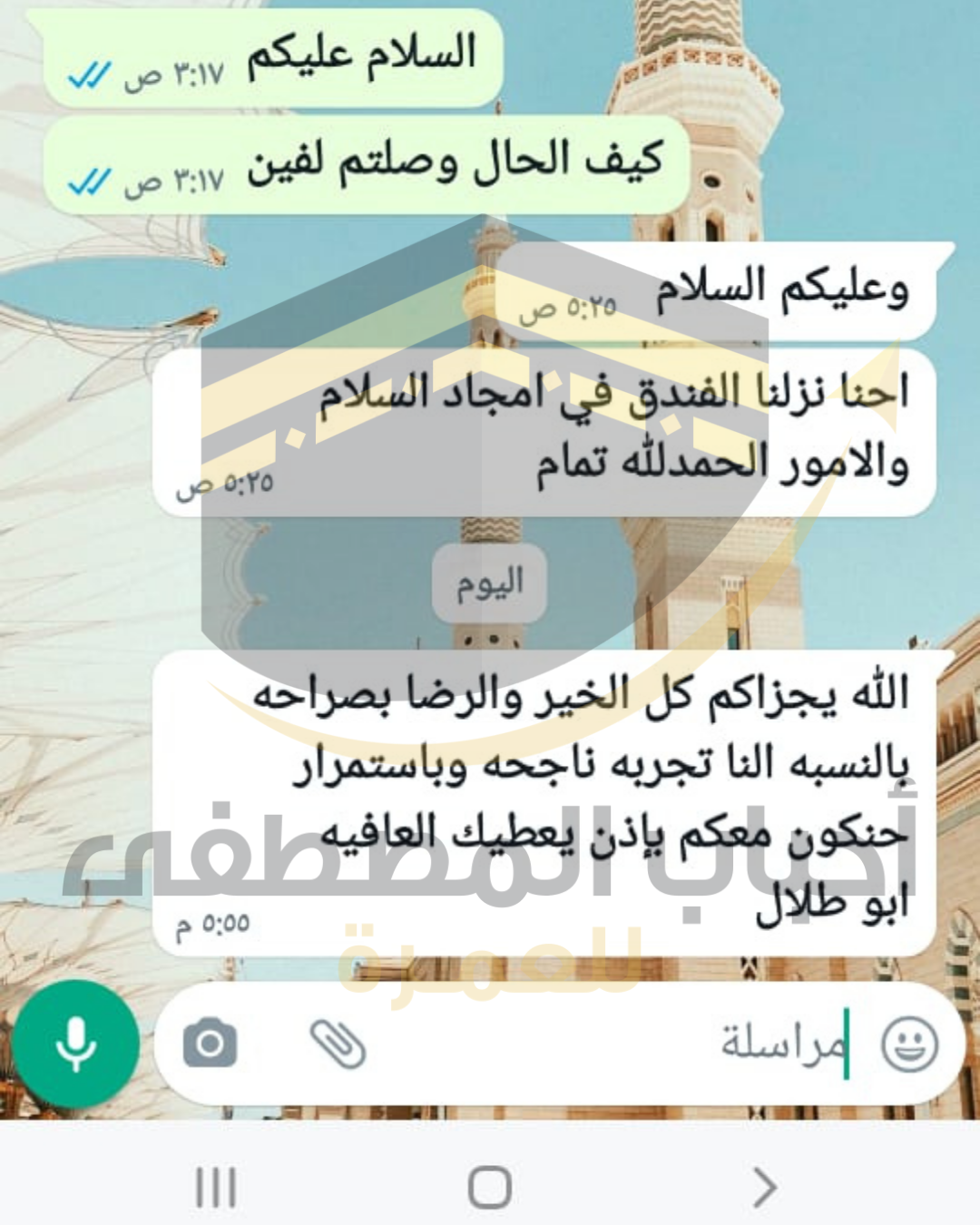Open the camera to send a photo

210,1044
